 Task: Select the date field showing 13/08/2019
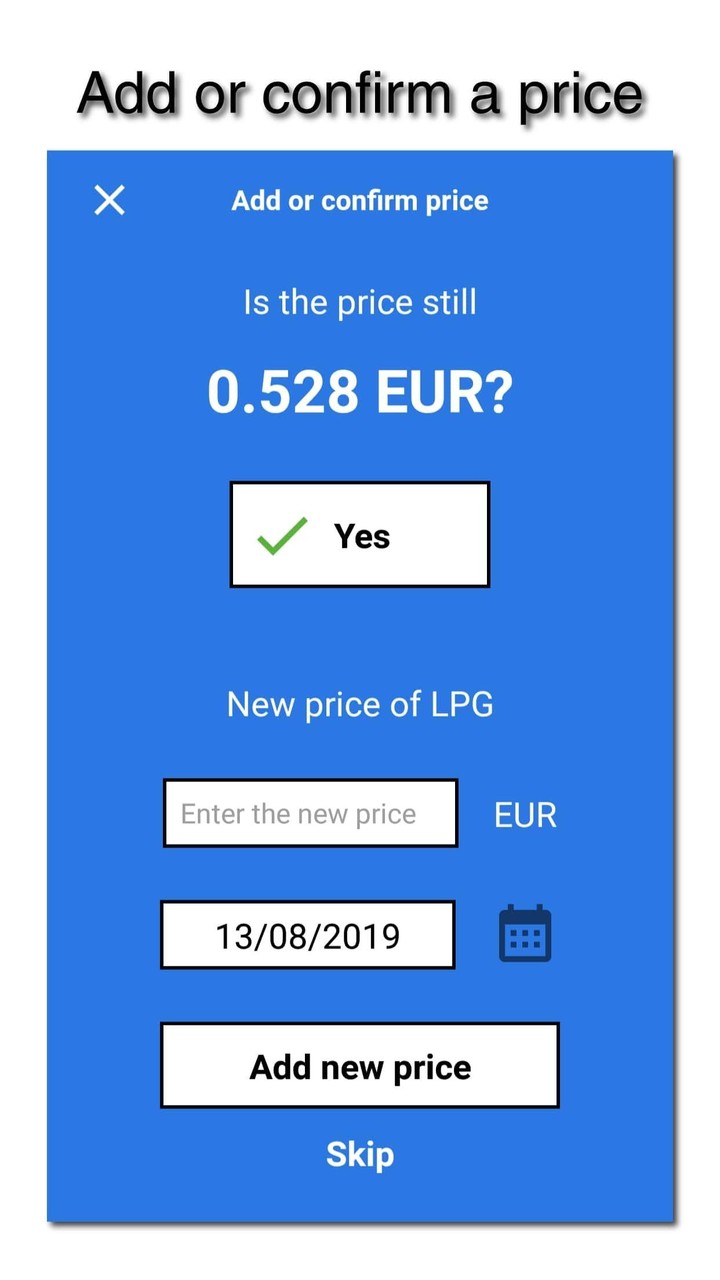[x=307, y=935]
